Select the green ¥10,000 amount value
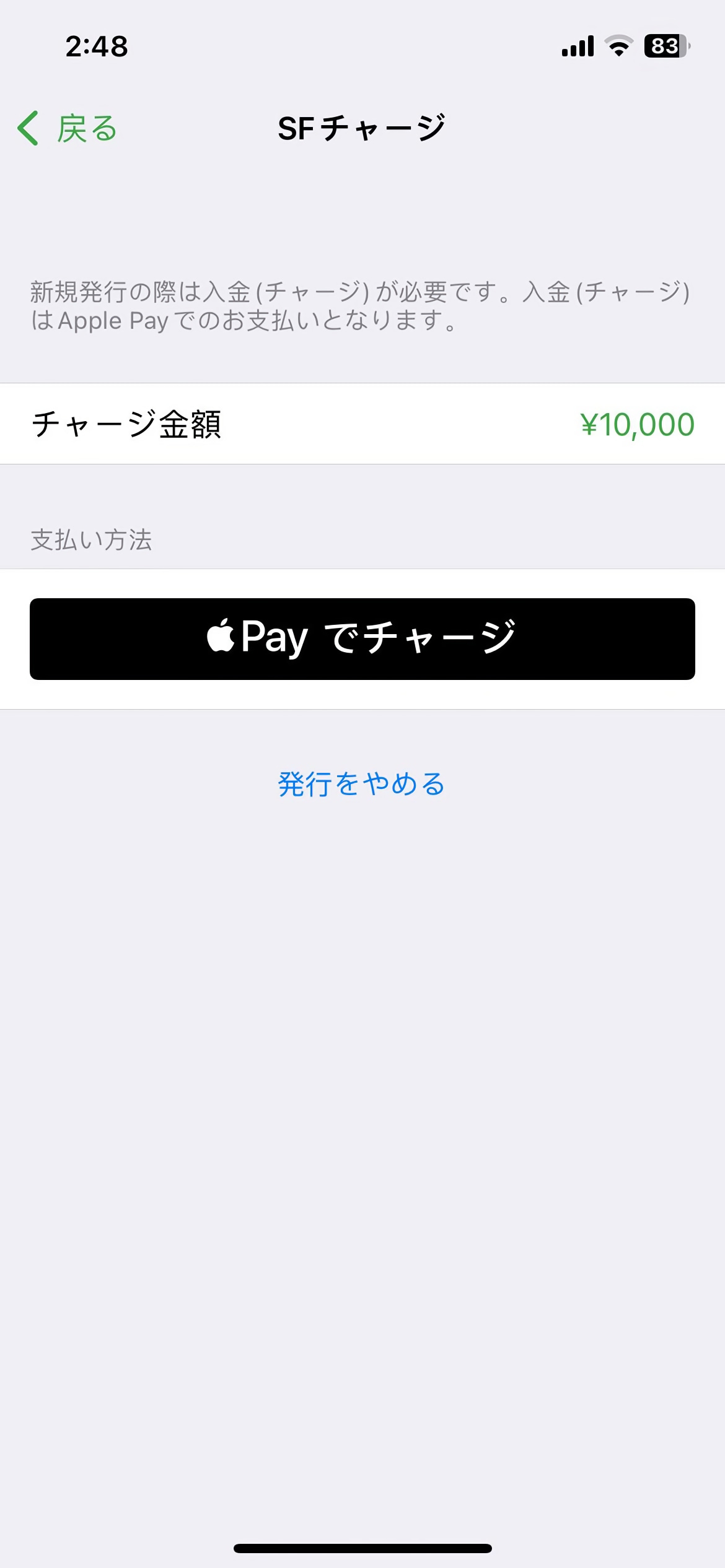Screen dimensions: 725x1568 [636, 423]
